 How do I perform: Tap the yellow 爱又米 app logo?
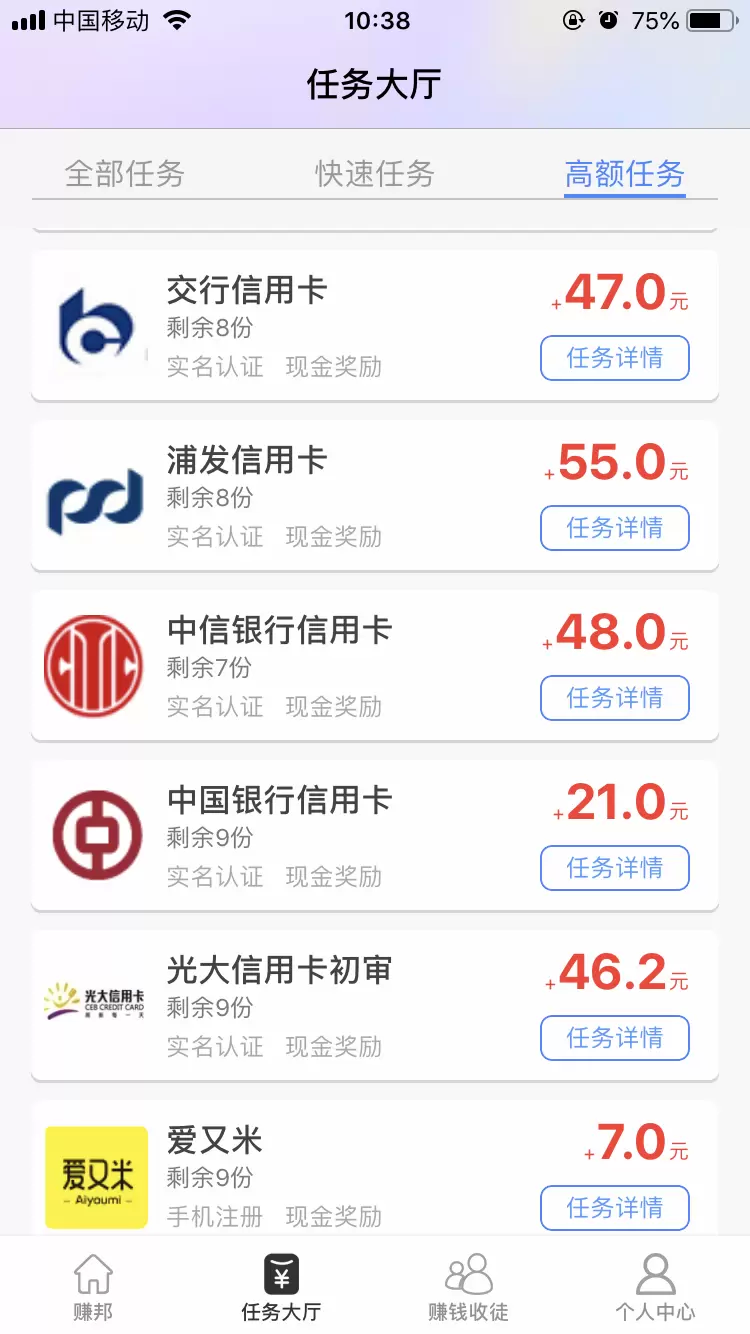pos(95,1176)
